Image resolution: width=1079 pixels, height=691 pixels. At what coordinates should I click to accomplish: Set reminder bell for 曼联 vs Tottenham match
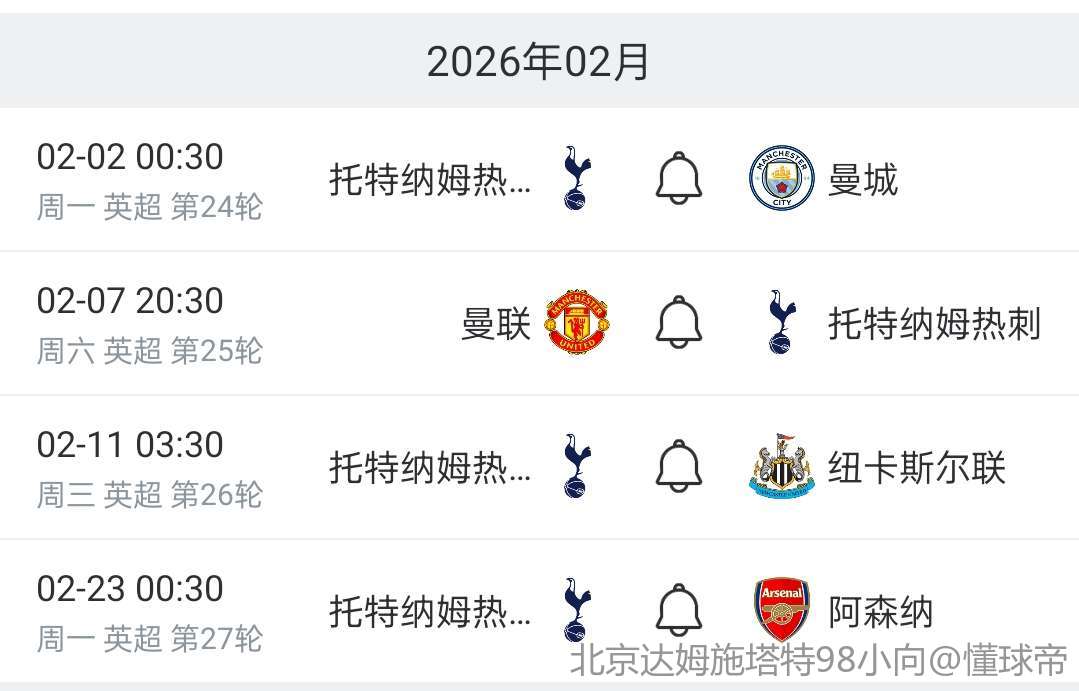pyautogui.click(x=679, y=323)
